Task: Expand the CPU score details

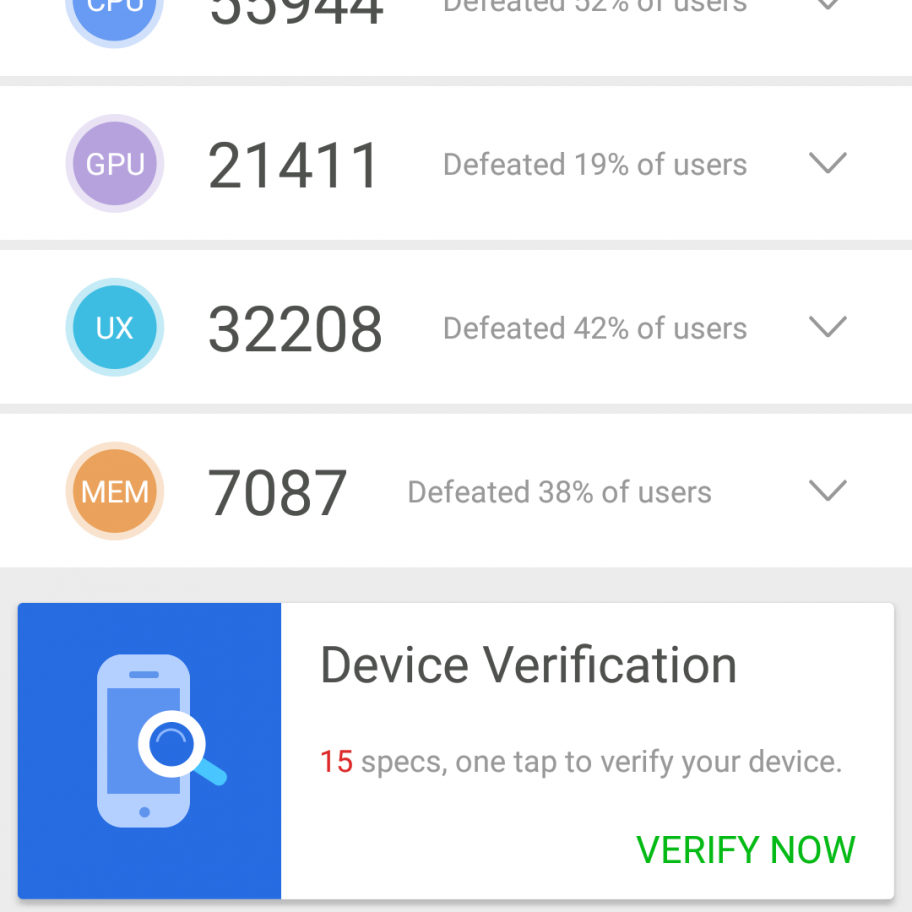Action: [x=828, y=5]
